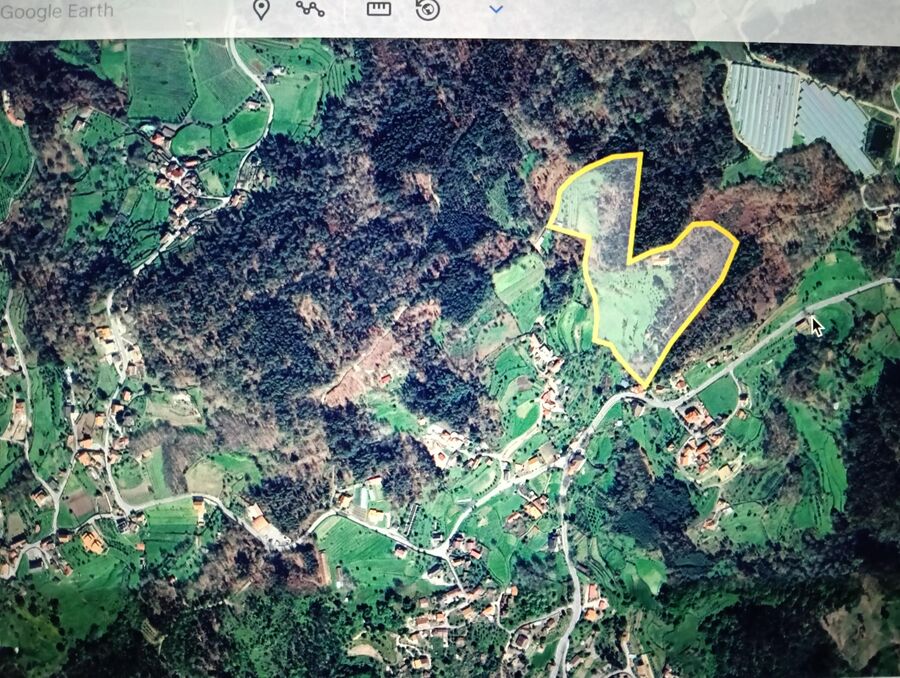
Task: Draw a line or shape with the path tool
Action: (310, 9)
